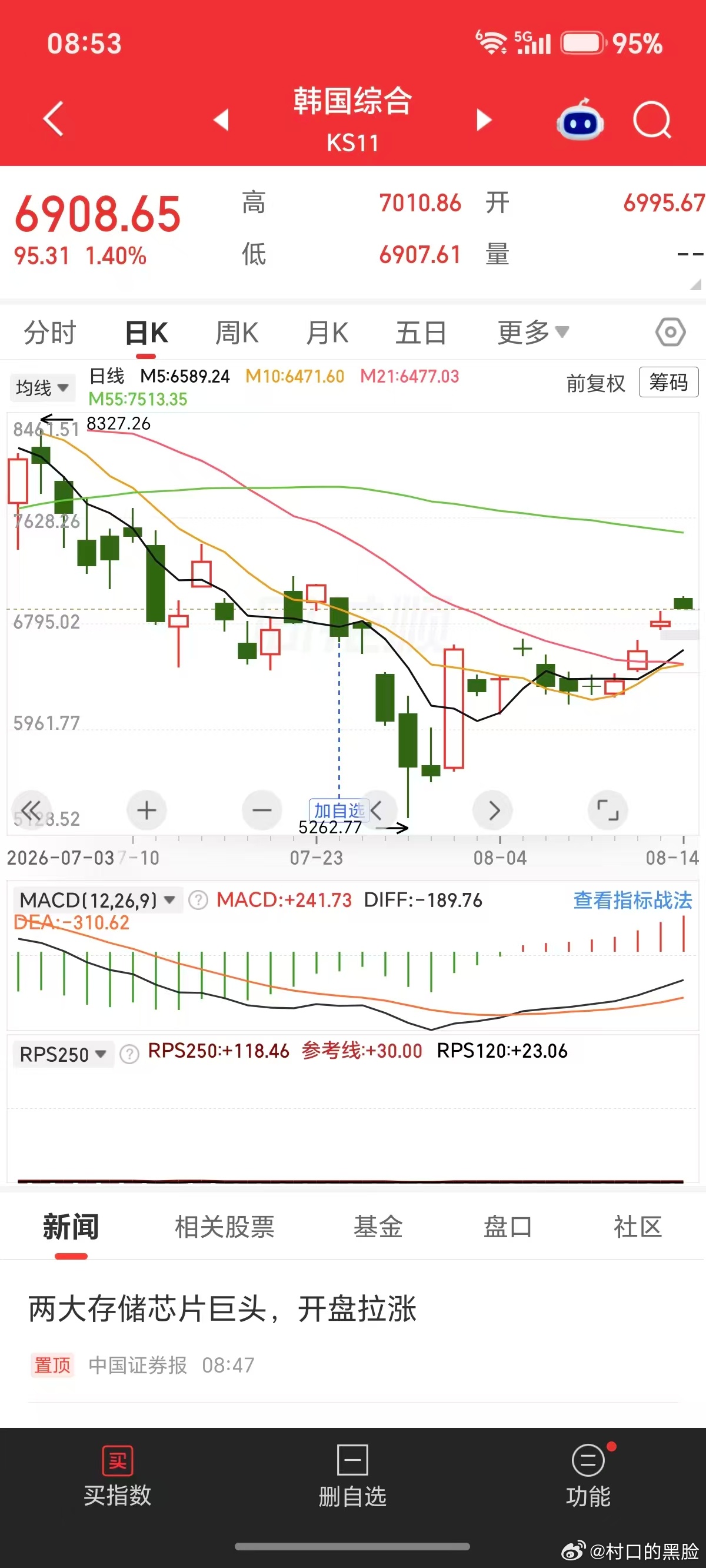This screenshot has height=1568, width=706.
Task: Open the 查看指标战法 link
Action: coord(632,899)
